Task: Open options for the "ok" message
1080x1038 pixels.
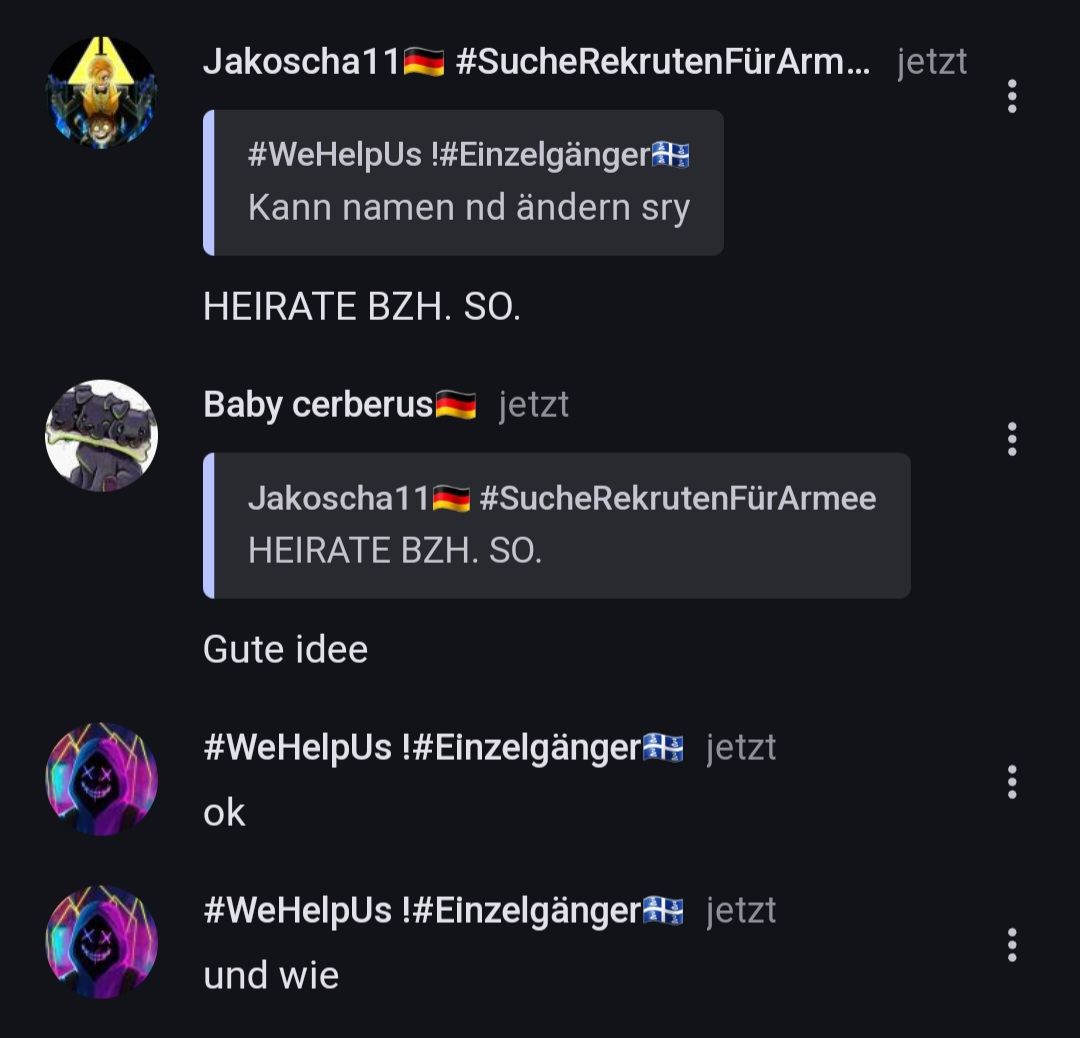Action: point(1012,782)
